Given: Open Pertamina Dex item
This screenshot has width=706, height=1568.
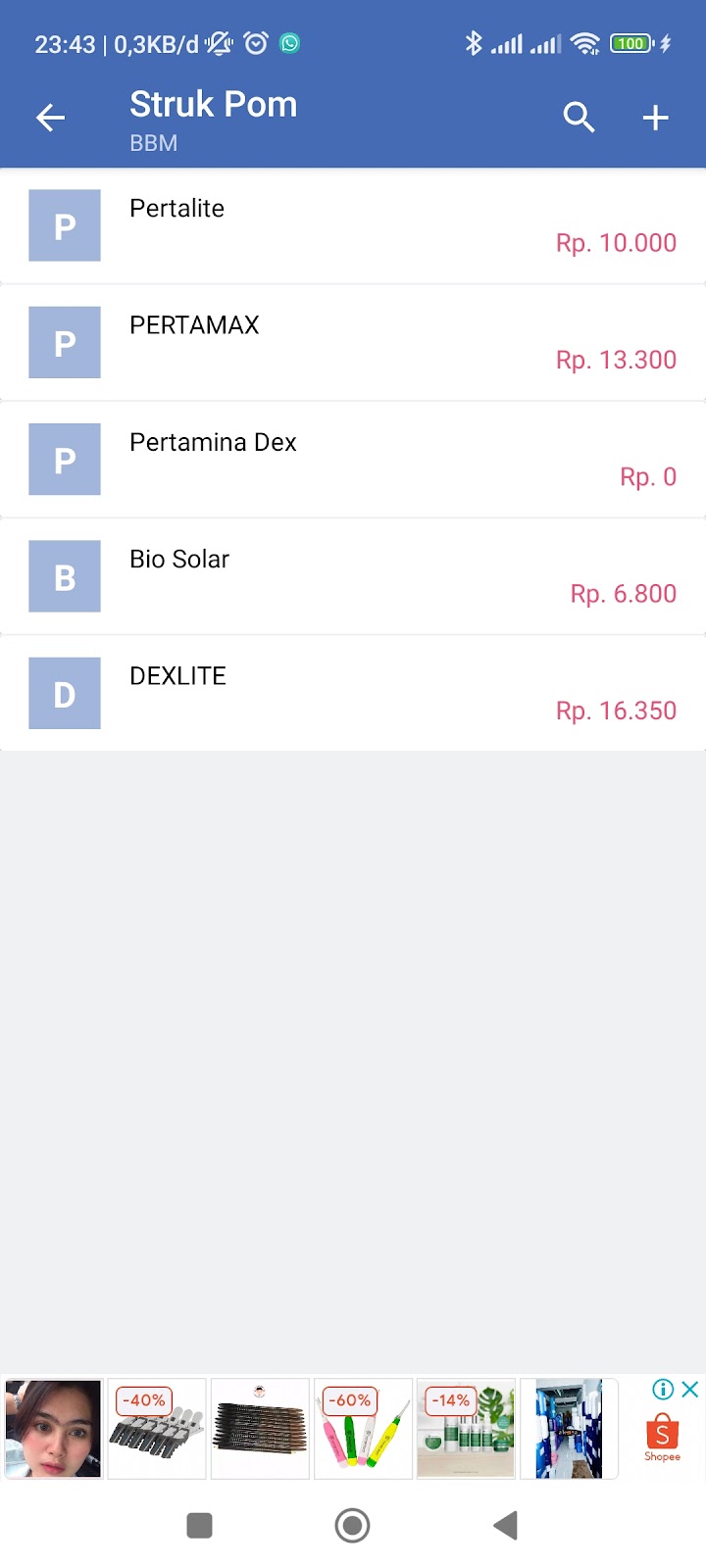Looking at the screenshot, I should (x=353, y=460).
